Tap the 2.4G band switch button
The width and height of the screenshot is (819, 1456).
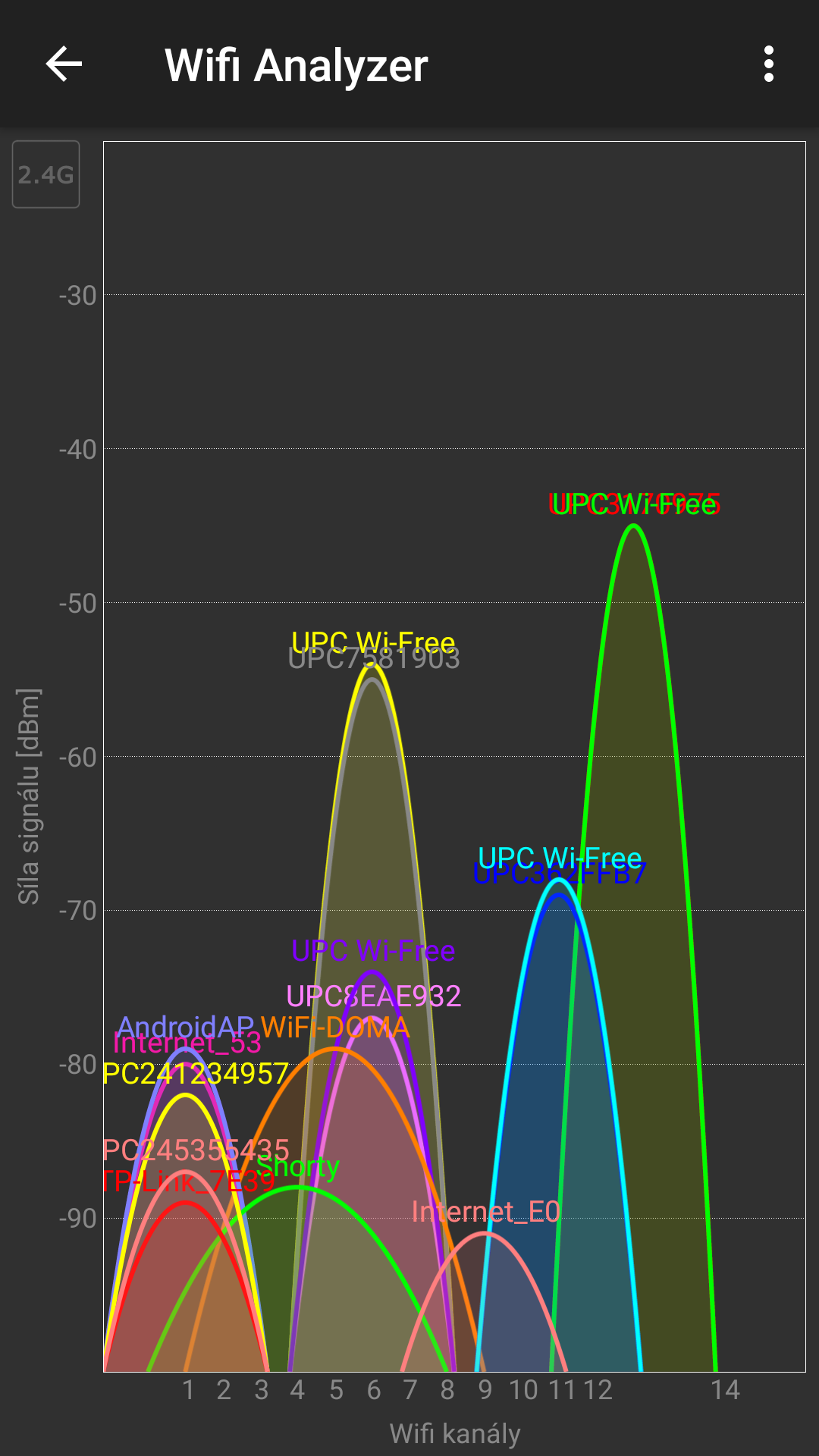click(46, 174)
